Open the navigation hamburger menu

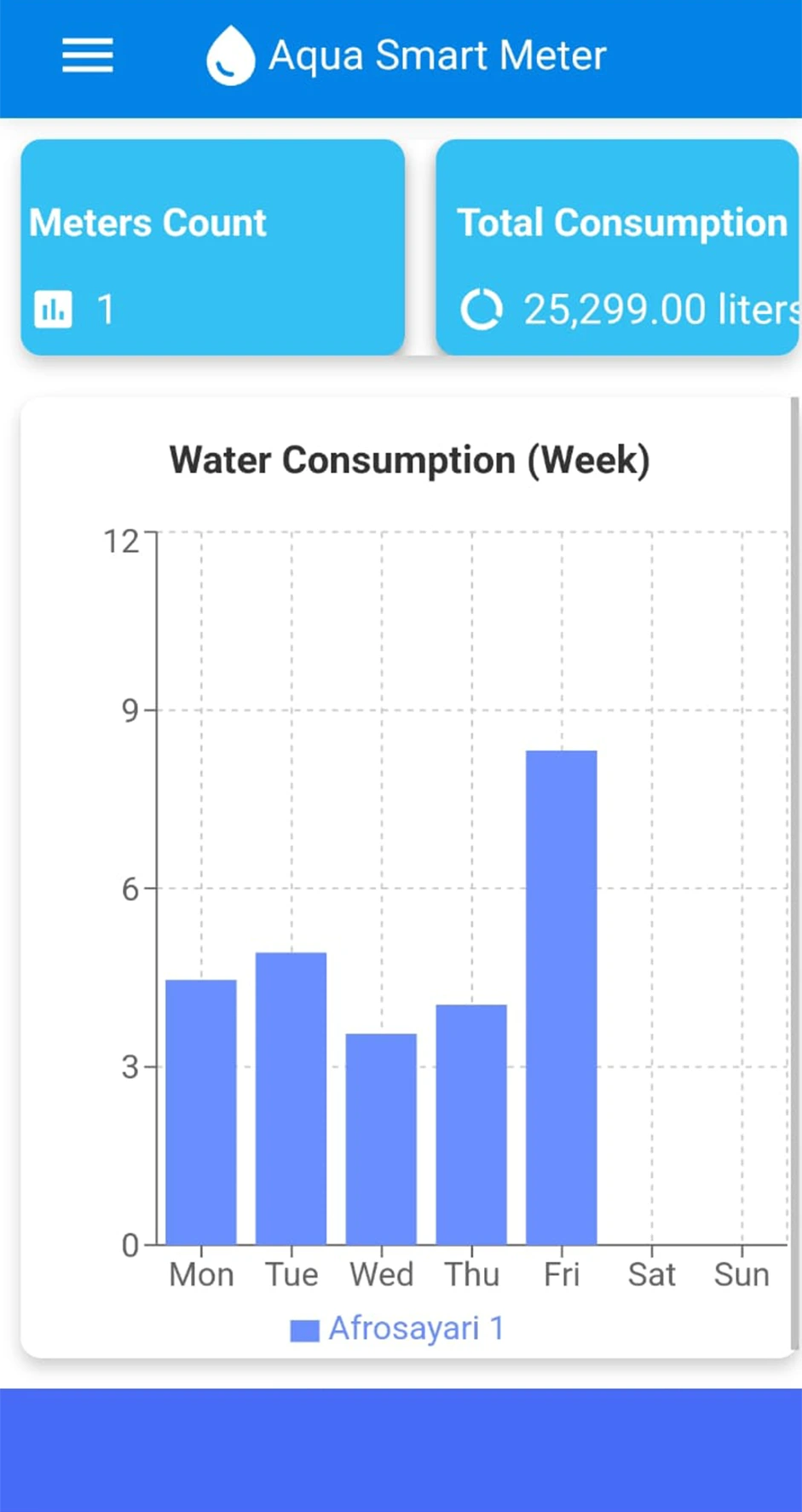[x=86, y=55]
